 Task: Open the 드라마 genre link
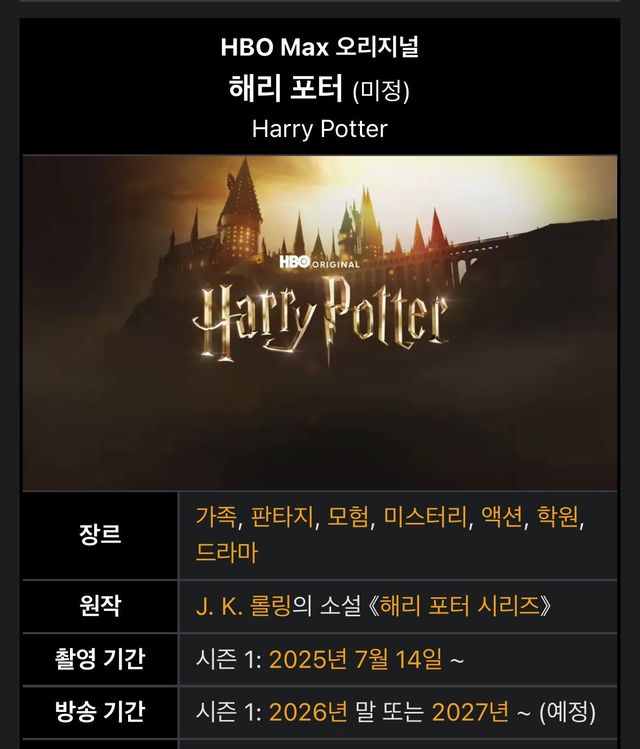227,552
